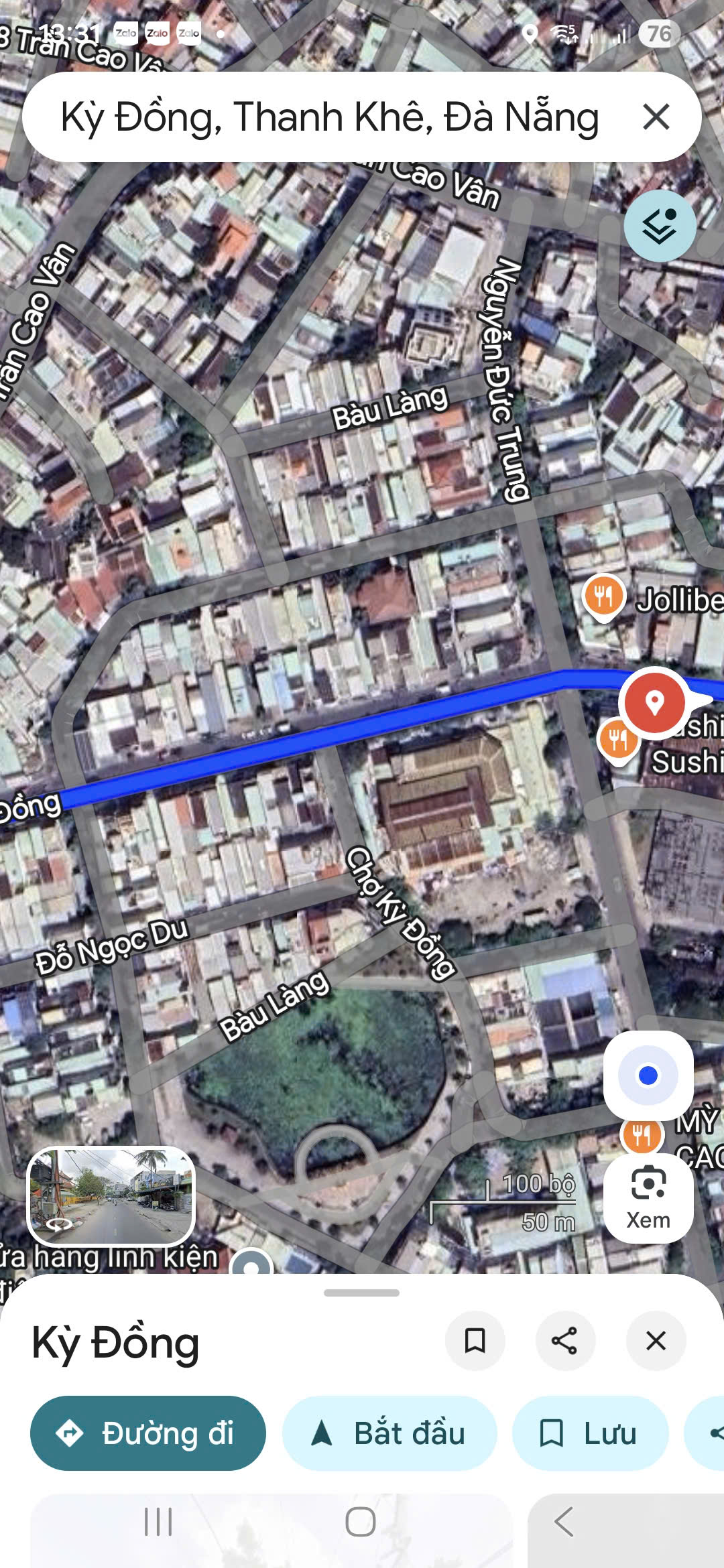Open the Street View thumbnail

click(111, 1195)
